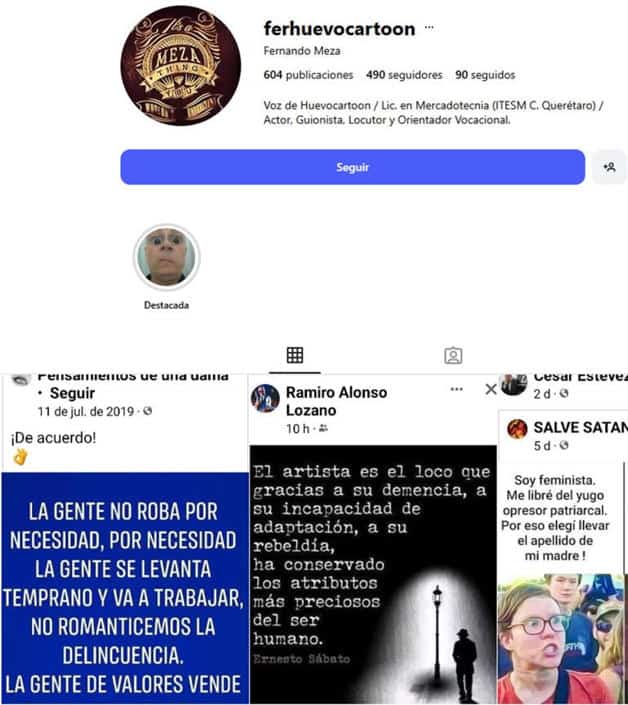The image size is (628, 705).
Task: Switch to the tagged photos tab
Action: click(x=453, y=355)
